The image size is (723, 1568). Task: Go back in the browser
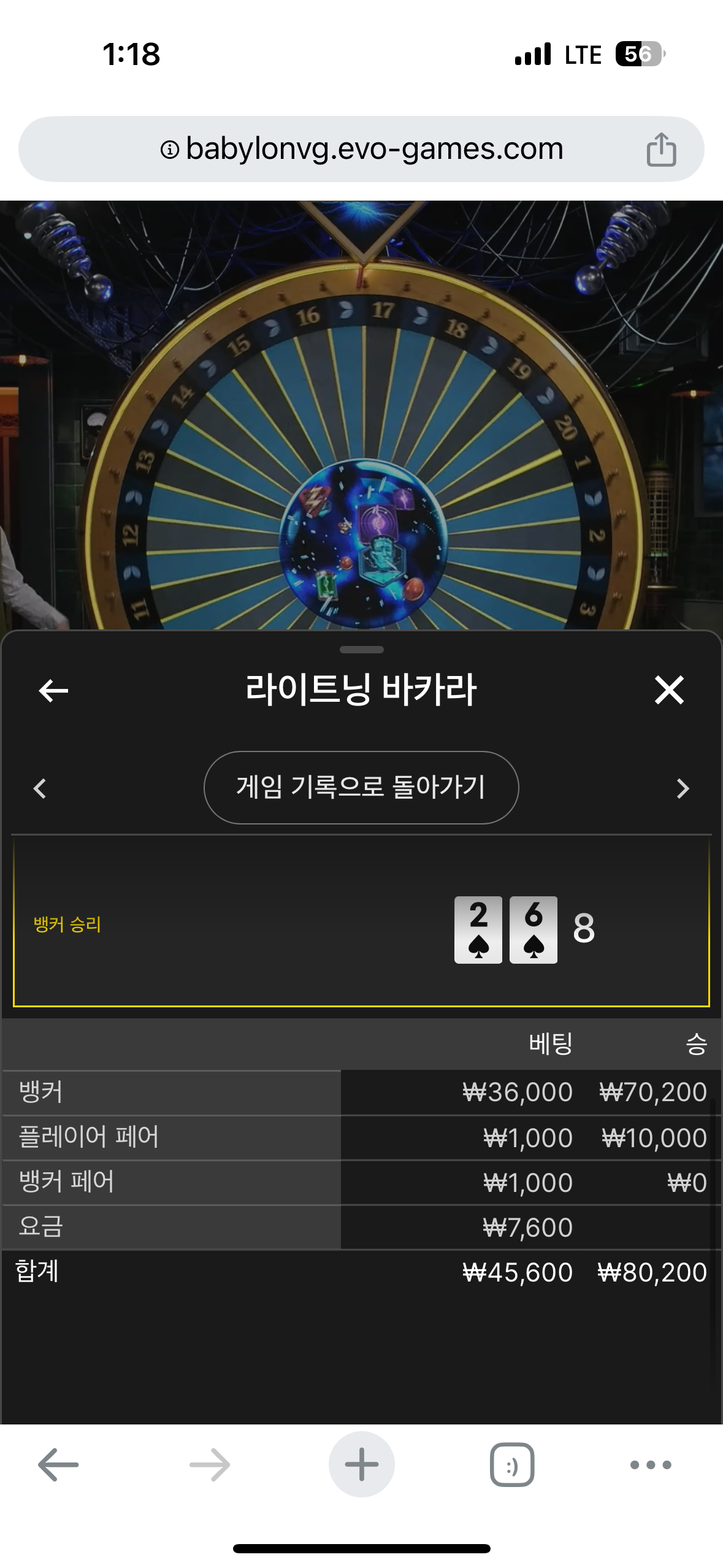(x=58, y=1465)
